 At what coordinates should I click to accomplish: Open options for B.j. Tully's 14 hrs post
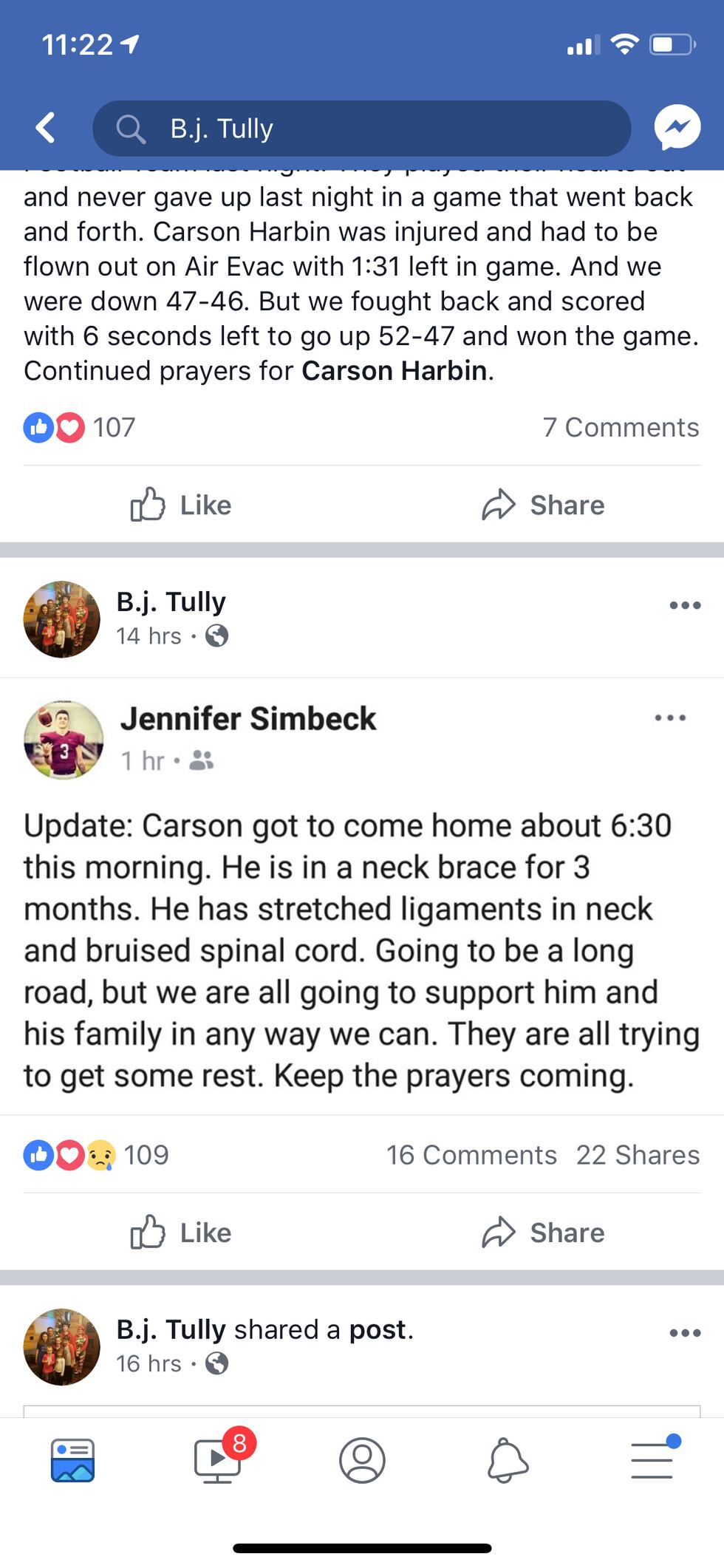pyautogui.click(x=685, y=605)
